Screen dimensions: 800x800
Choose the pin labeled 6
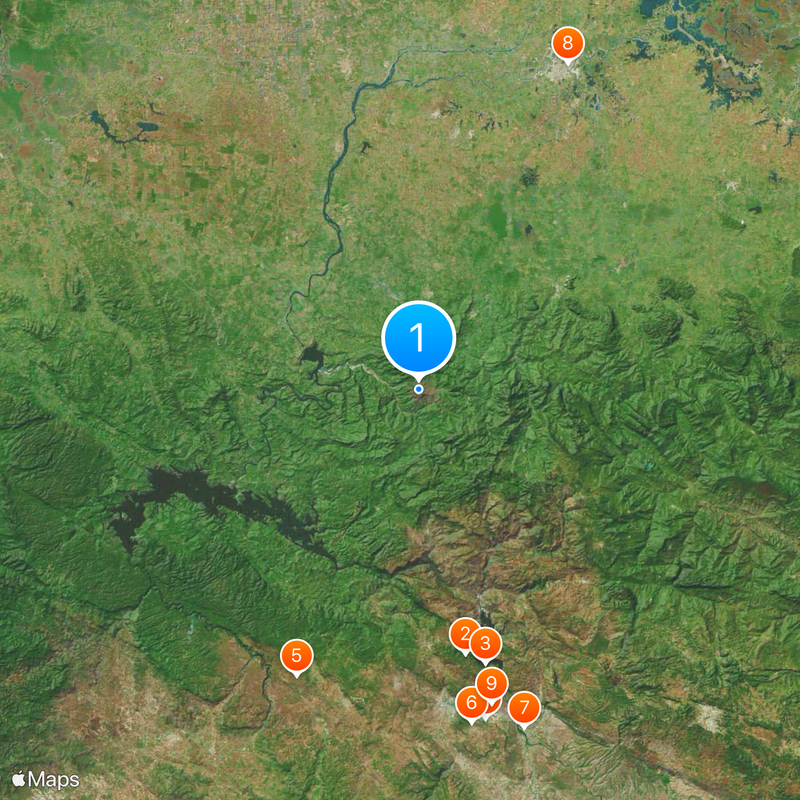pyautogui.click(x=470, y=703)
